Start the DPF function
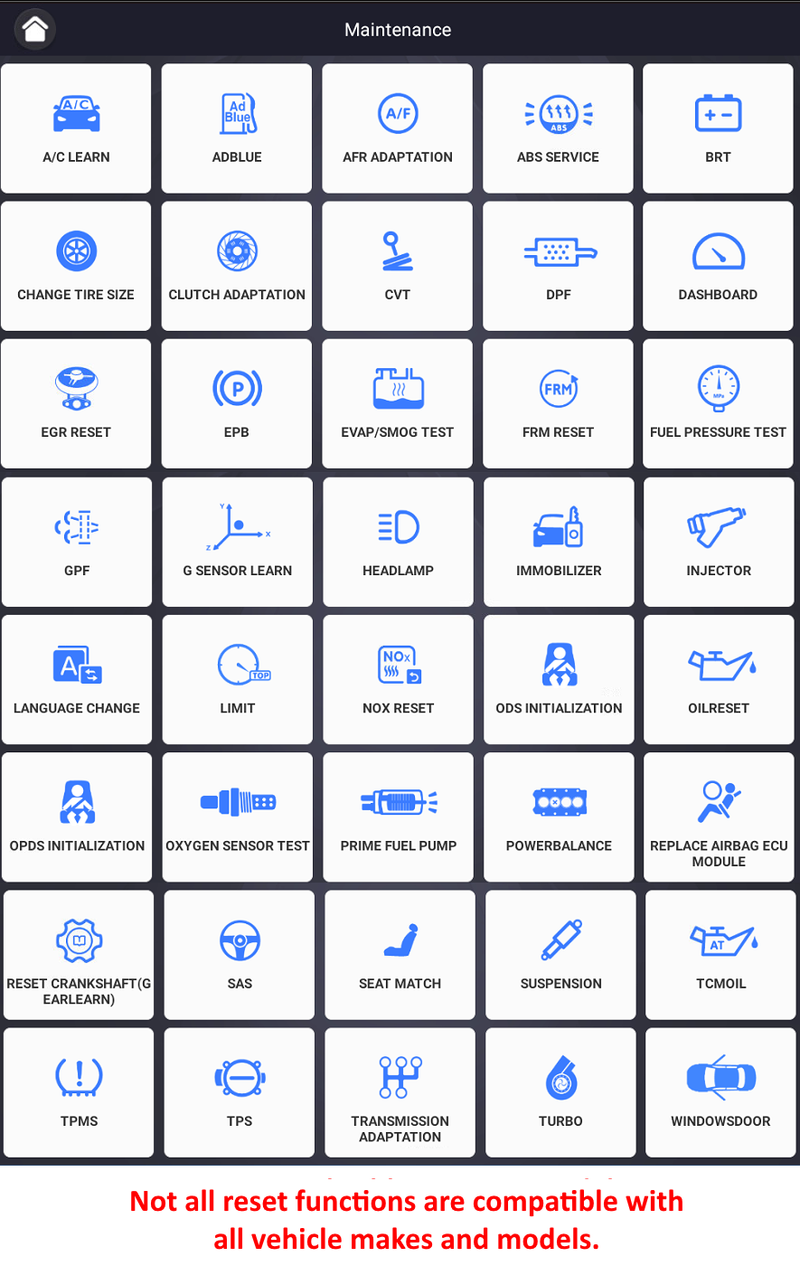Screen dimensions: 800x1266 558,266
